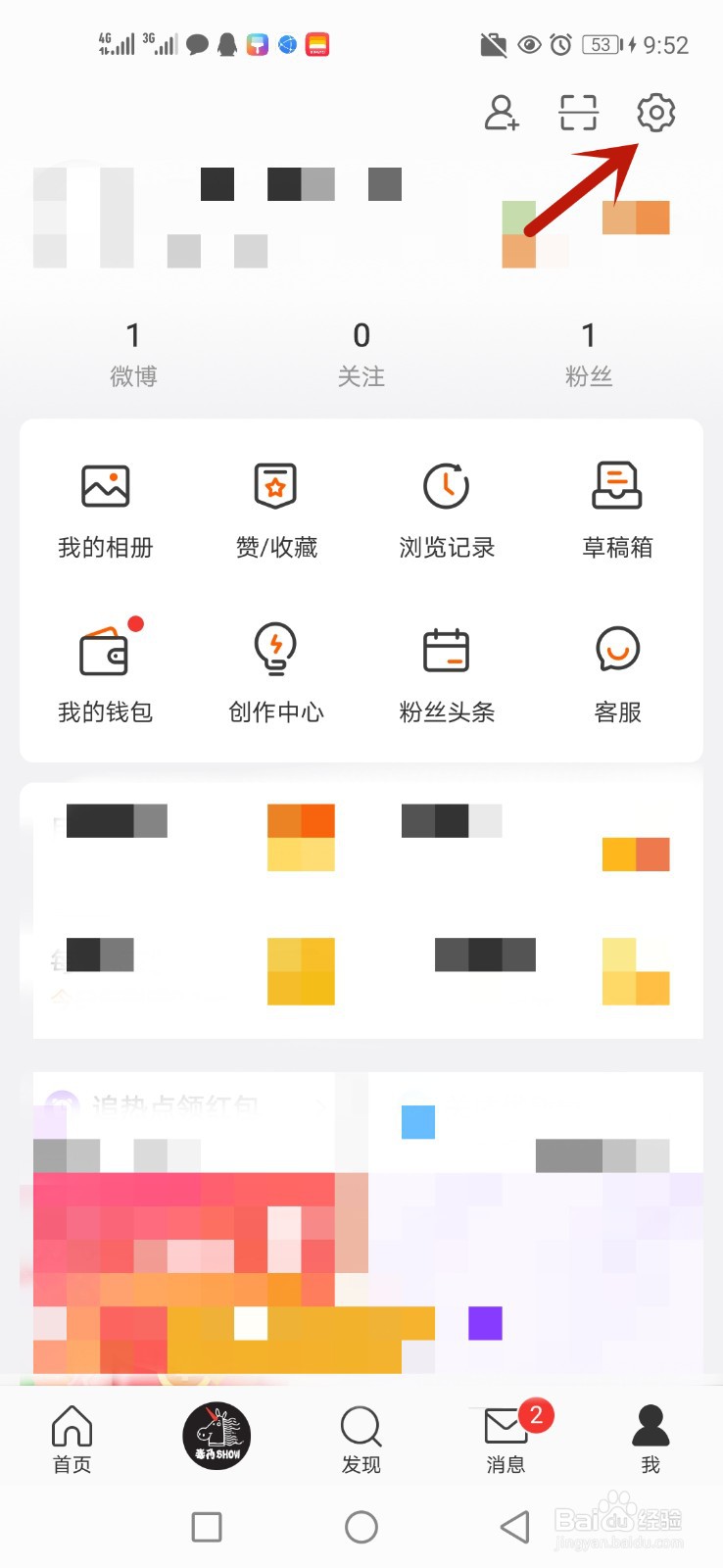Image resolution: width=723 pixels, height=1568 pixels.
Task: Open the Settings gear
Action: point(654,113)
